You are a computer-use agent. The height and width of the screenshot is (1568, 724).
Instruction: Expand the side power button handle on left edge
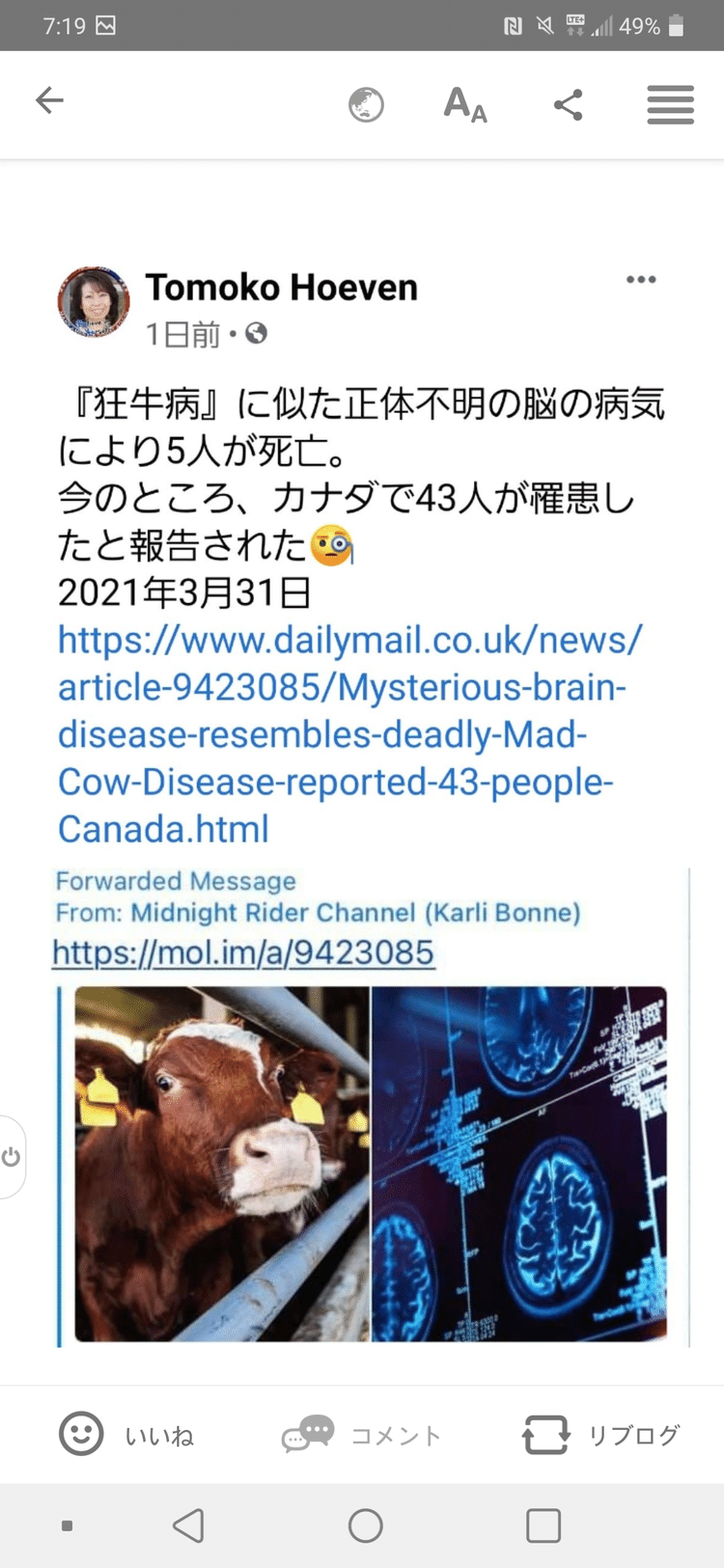13,1157
